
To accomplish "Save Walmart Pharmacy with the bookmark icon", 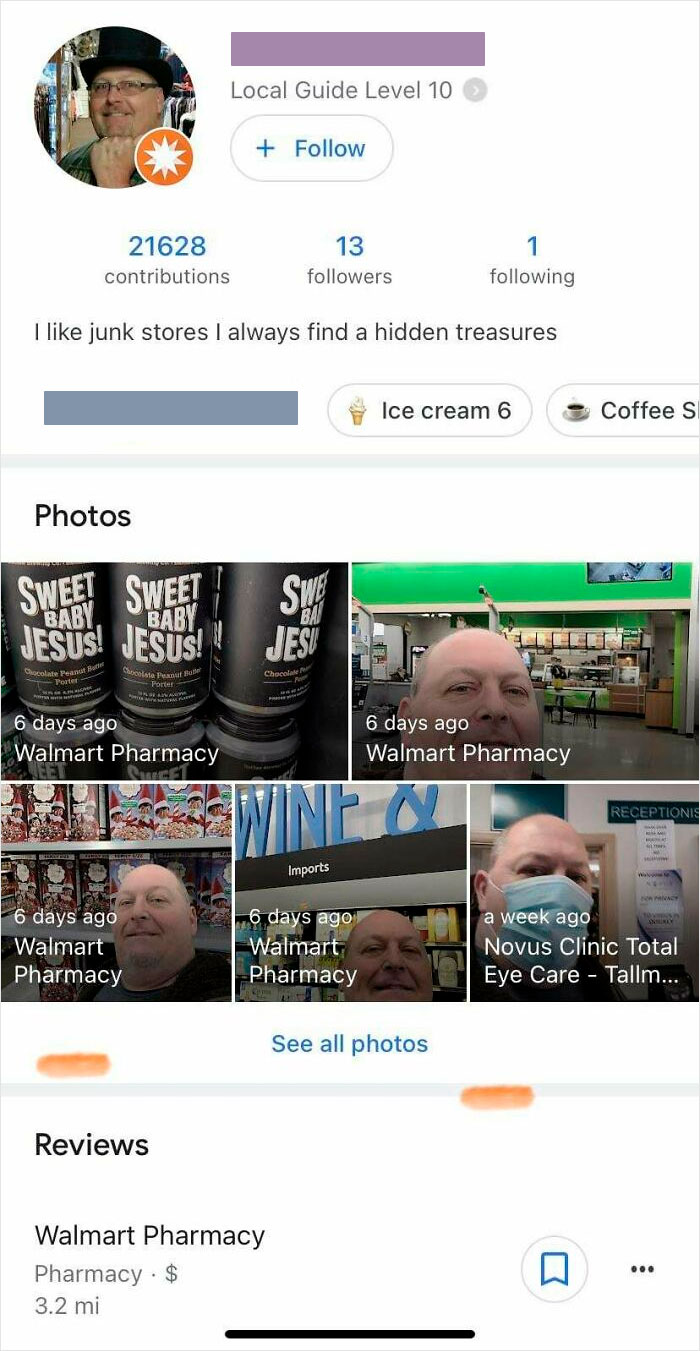I will [554, 1269].
